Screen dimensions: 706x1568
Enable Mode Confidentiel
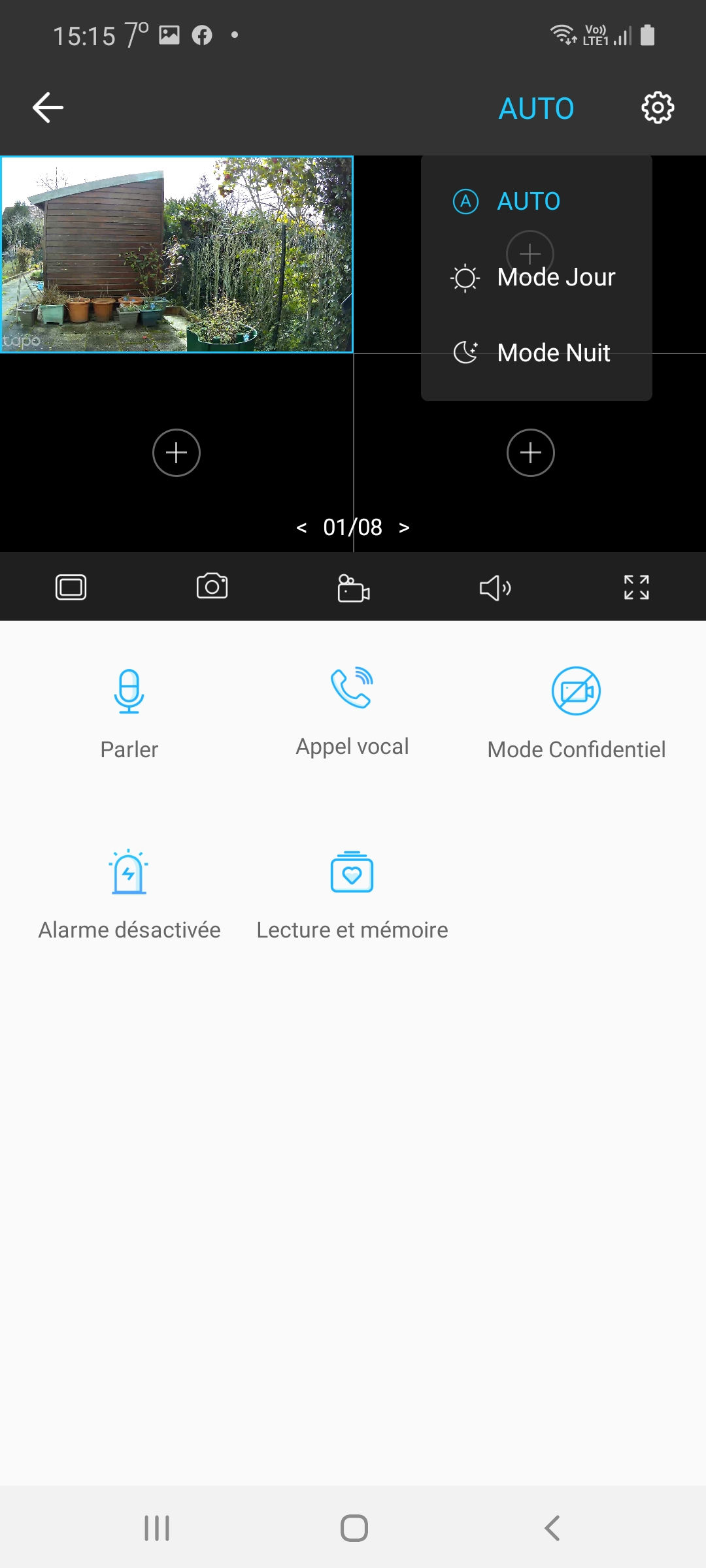pyautogui.click(x=576, y=712)
